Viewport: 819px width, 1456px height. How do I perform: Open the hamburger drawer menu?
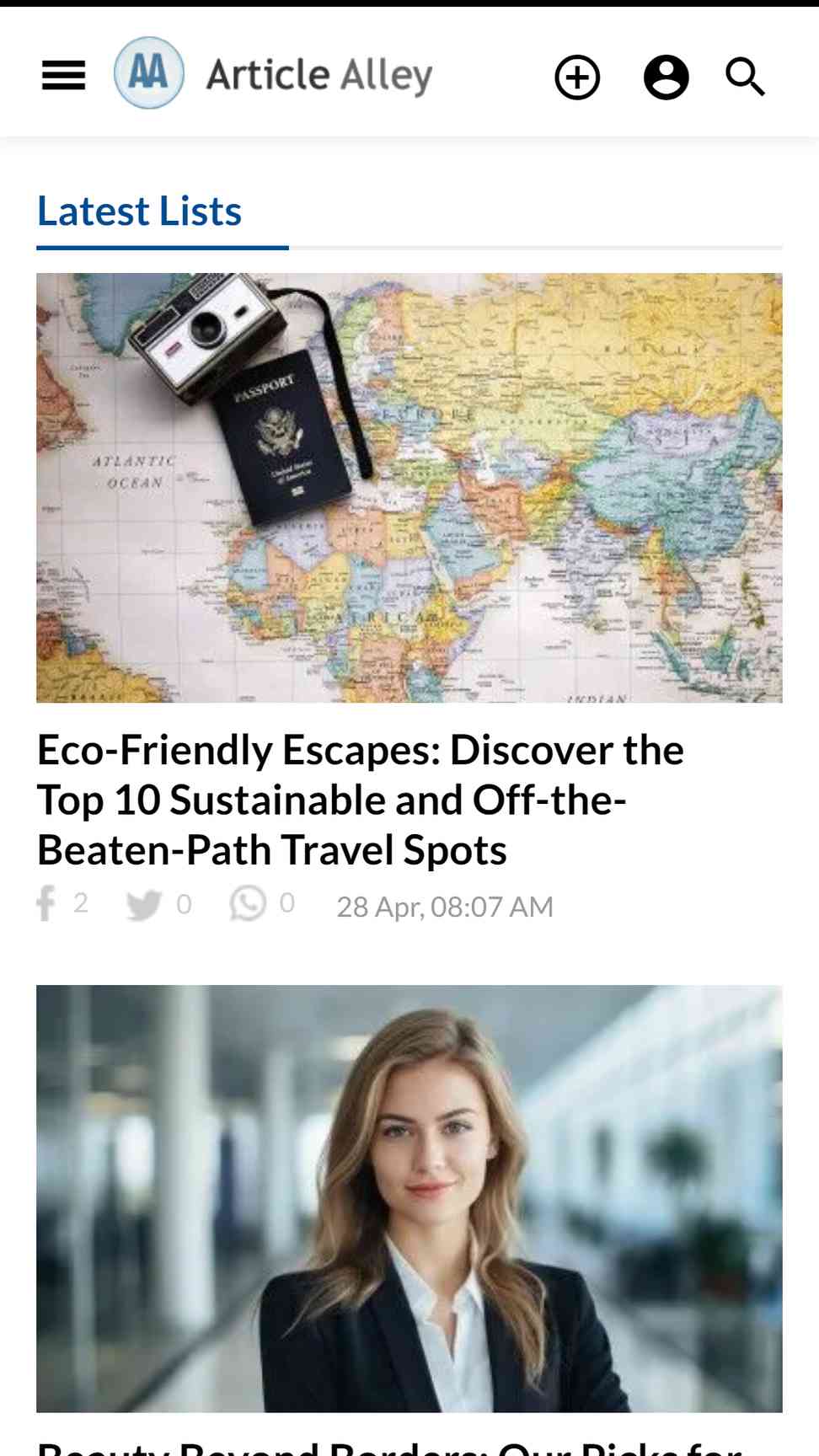(x=63, y=76)
